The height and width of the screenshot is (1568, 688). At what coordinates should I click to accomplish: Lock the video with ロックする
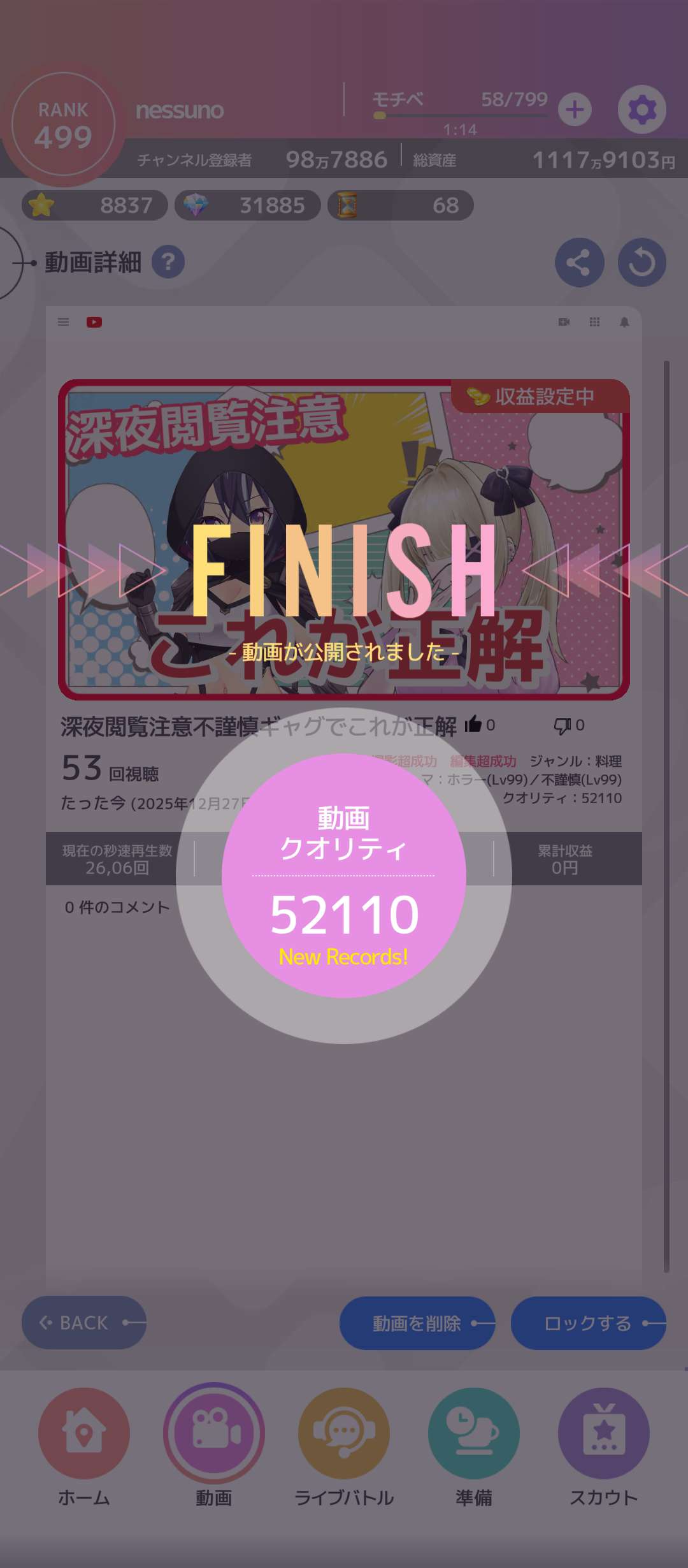[x=588, y=1323]
